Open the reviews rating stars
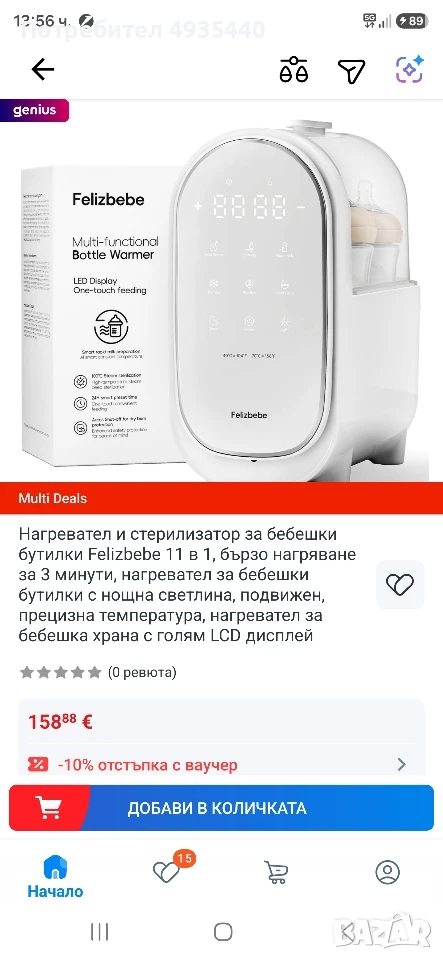443x960 pixels. [x=60, y=673]
